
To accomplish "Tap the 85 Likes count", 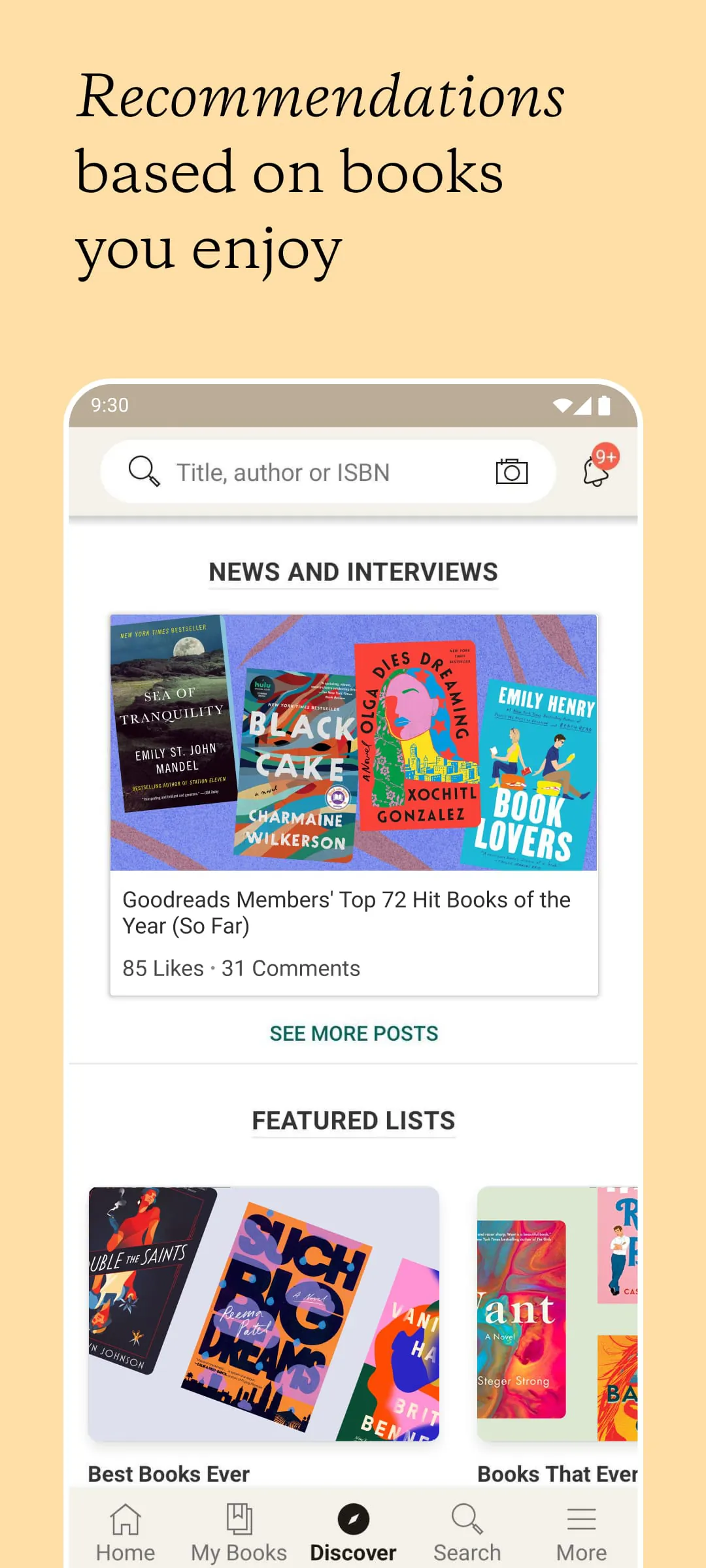I will click(162, 968).
